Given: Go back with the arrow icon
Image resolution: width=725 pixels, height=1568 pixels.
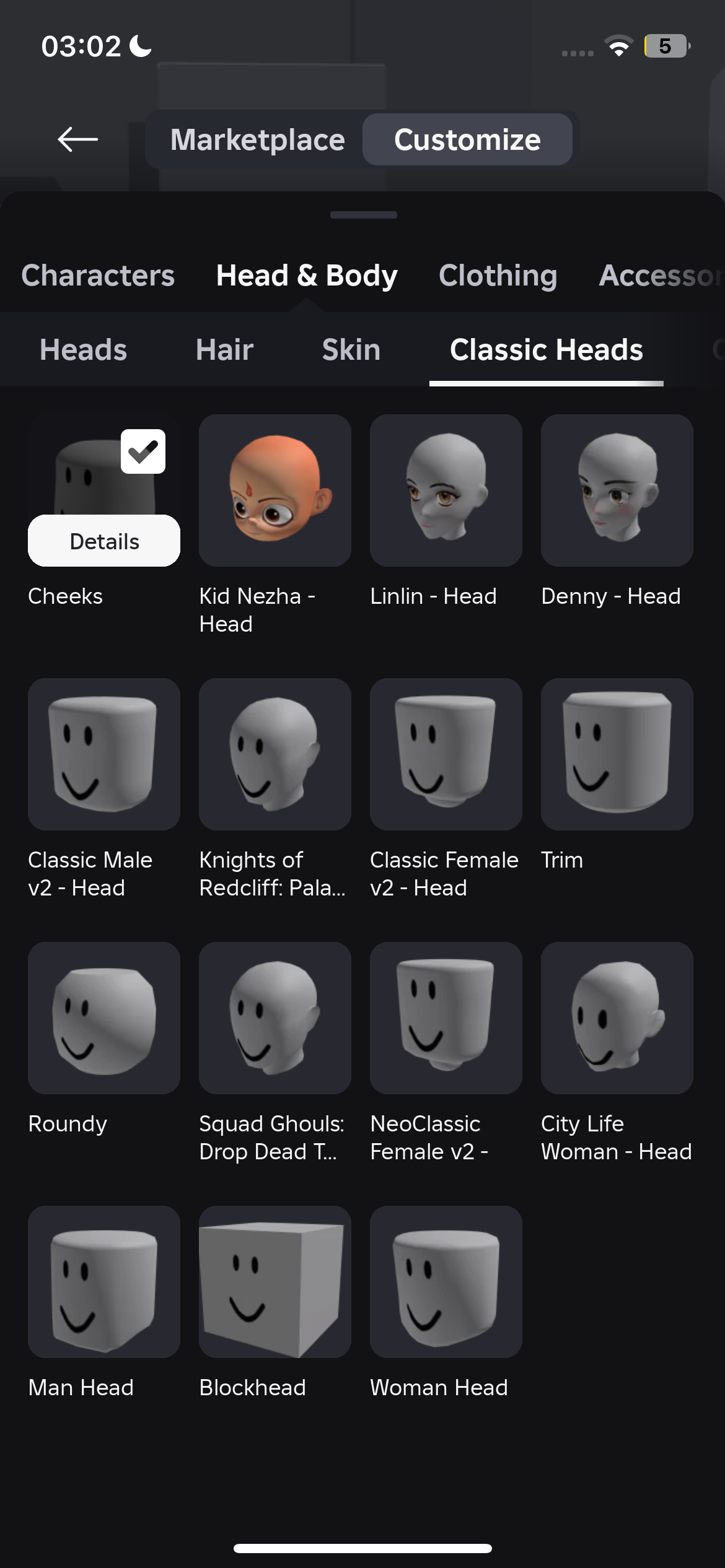Looking at the screenshot, I should pyautogui.click(x=77, y=139).
